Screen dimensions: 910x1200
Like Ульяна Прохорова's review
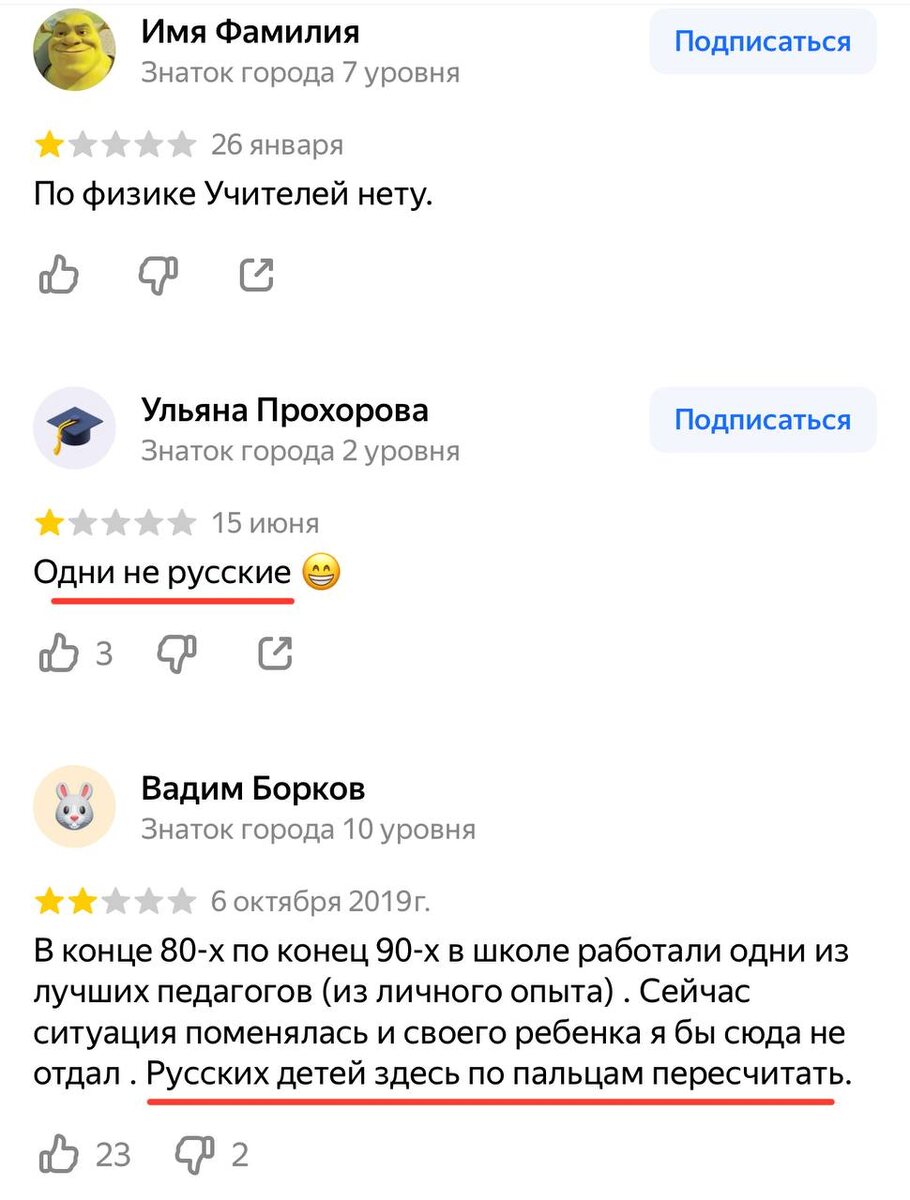point(57,654)
